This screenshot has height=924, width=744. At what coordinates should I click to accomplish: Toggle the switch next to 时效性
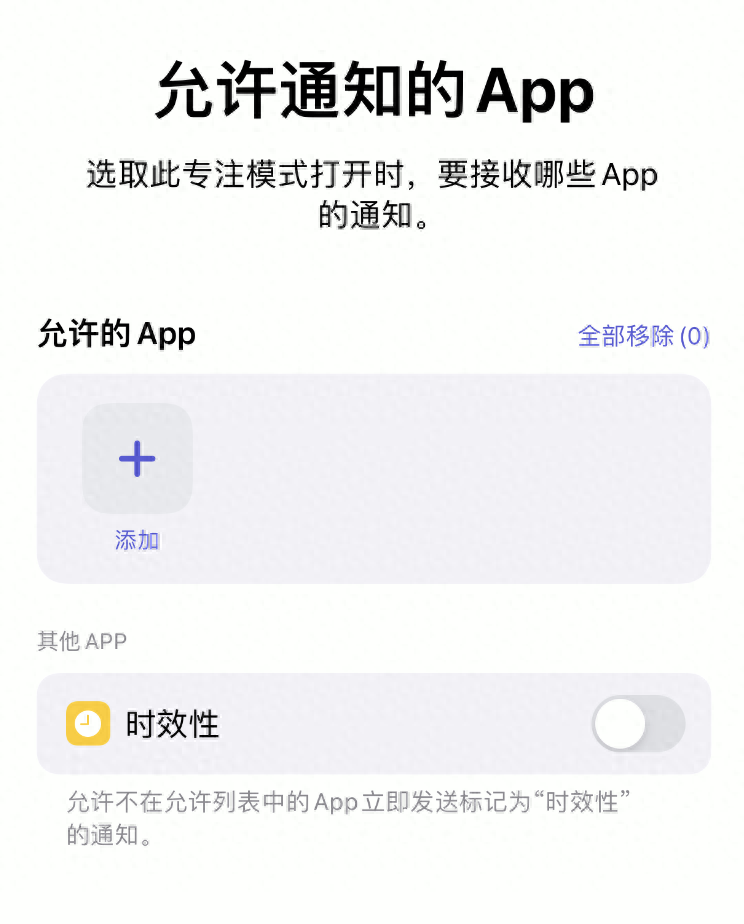tap(637, 723)
